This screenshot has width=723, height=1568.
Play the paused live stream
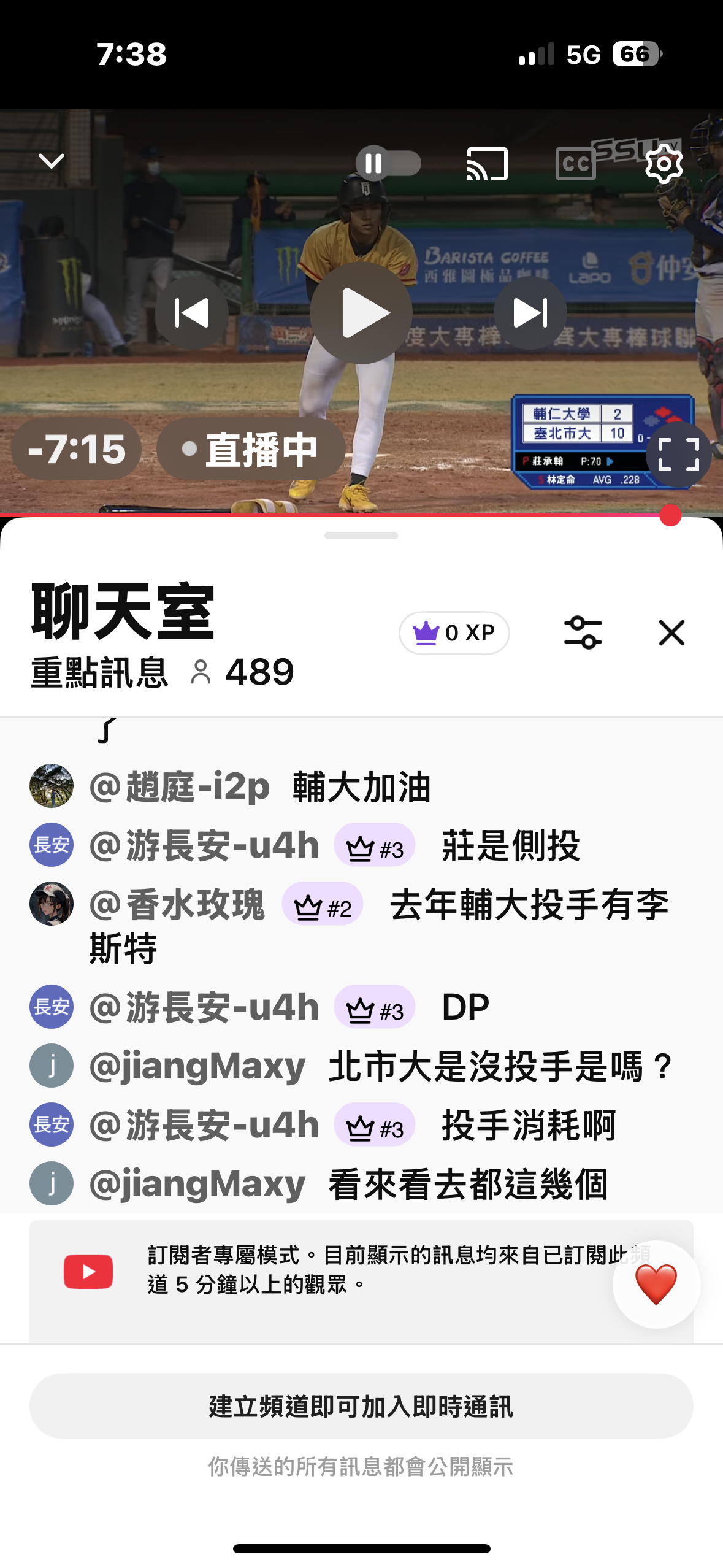pyautogui.click(x=361, y=313)
